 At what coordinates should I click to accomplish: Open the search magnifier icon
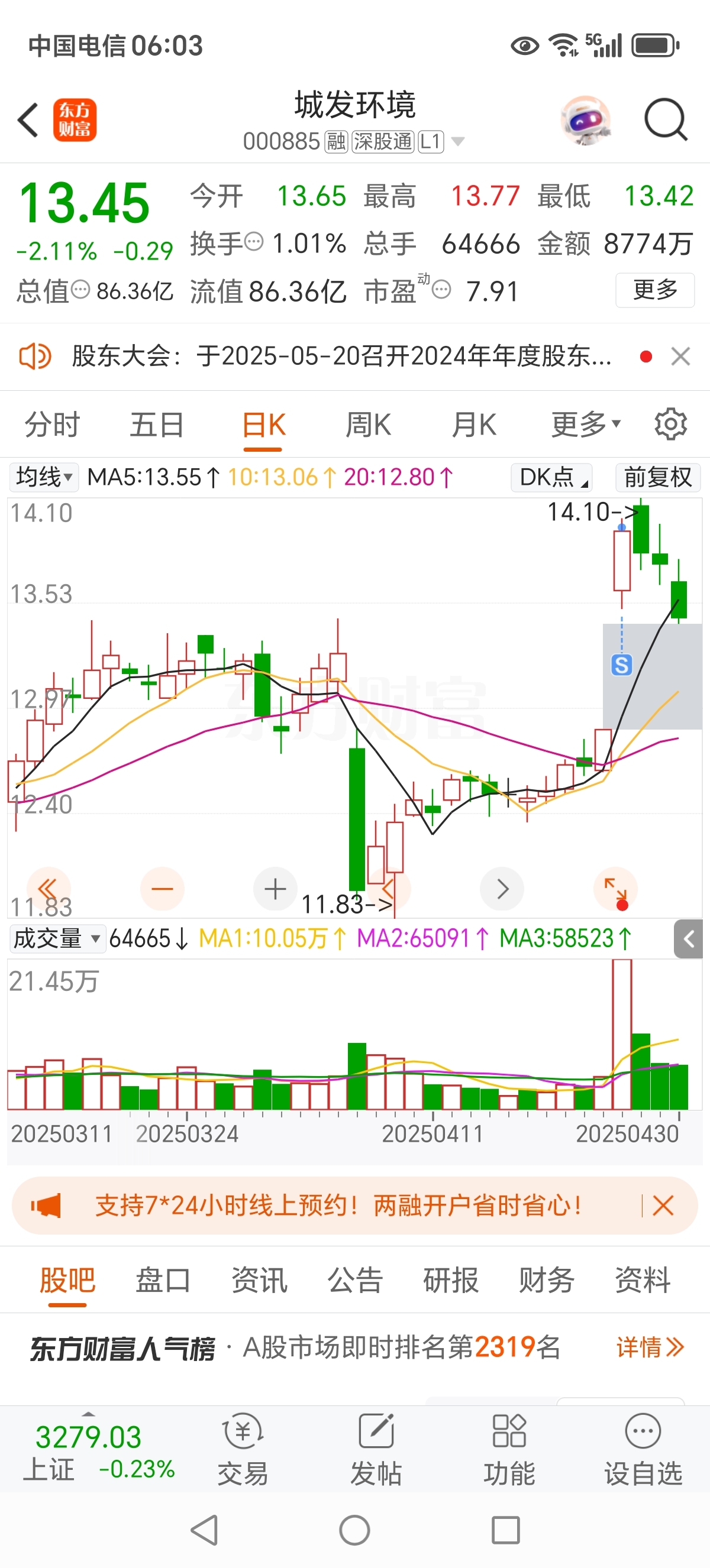click(666, 119)
